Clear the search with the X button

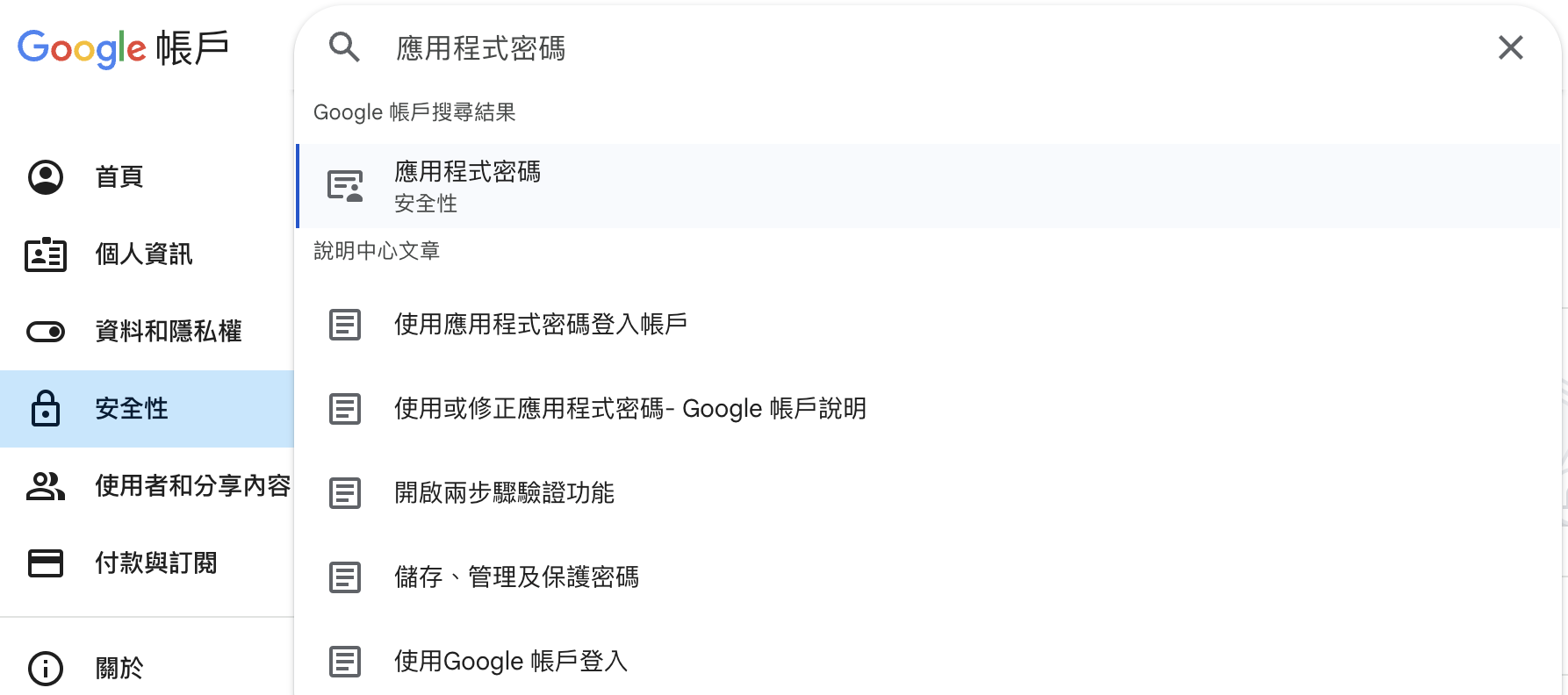coord(1510,47)
